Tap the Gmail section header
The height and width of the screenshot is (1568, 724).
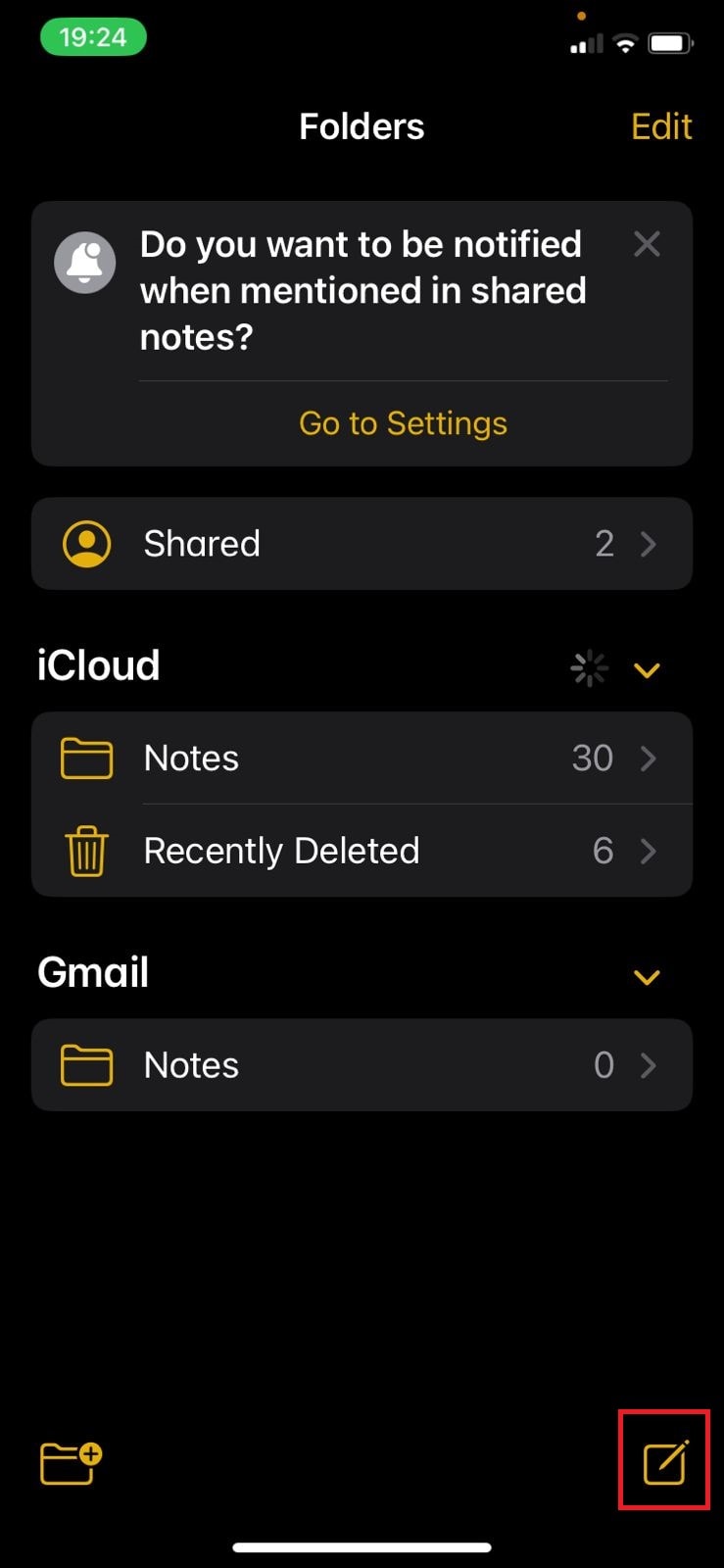[x=92, y=972]
